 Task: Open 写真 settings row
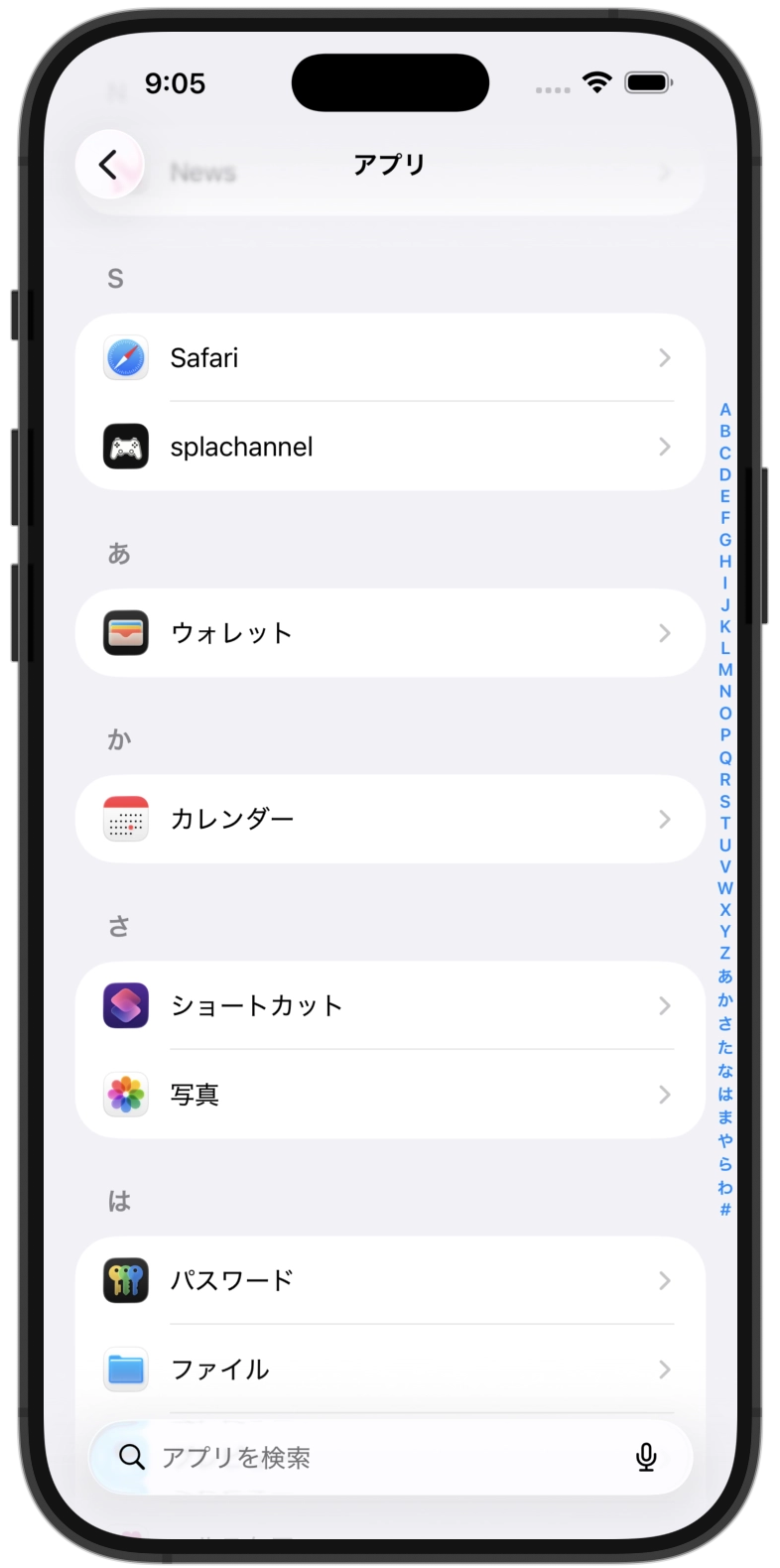point(389,1095)
